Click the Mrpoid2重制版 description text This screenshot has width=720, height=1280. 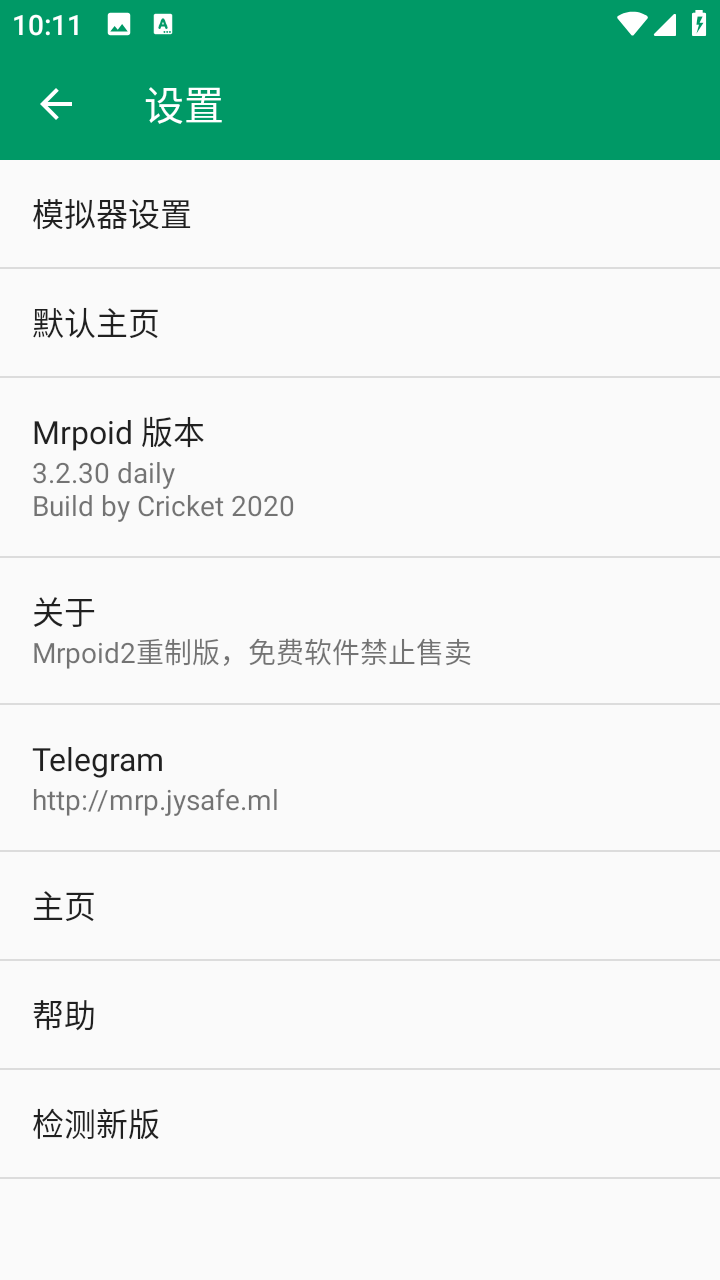pos(254,652)
